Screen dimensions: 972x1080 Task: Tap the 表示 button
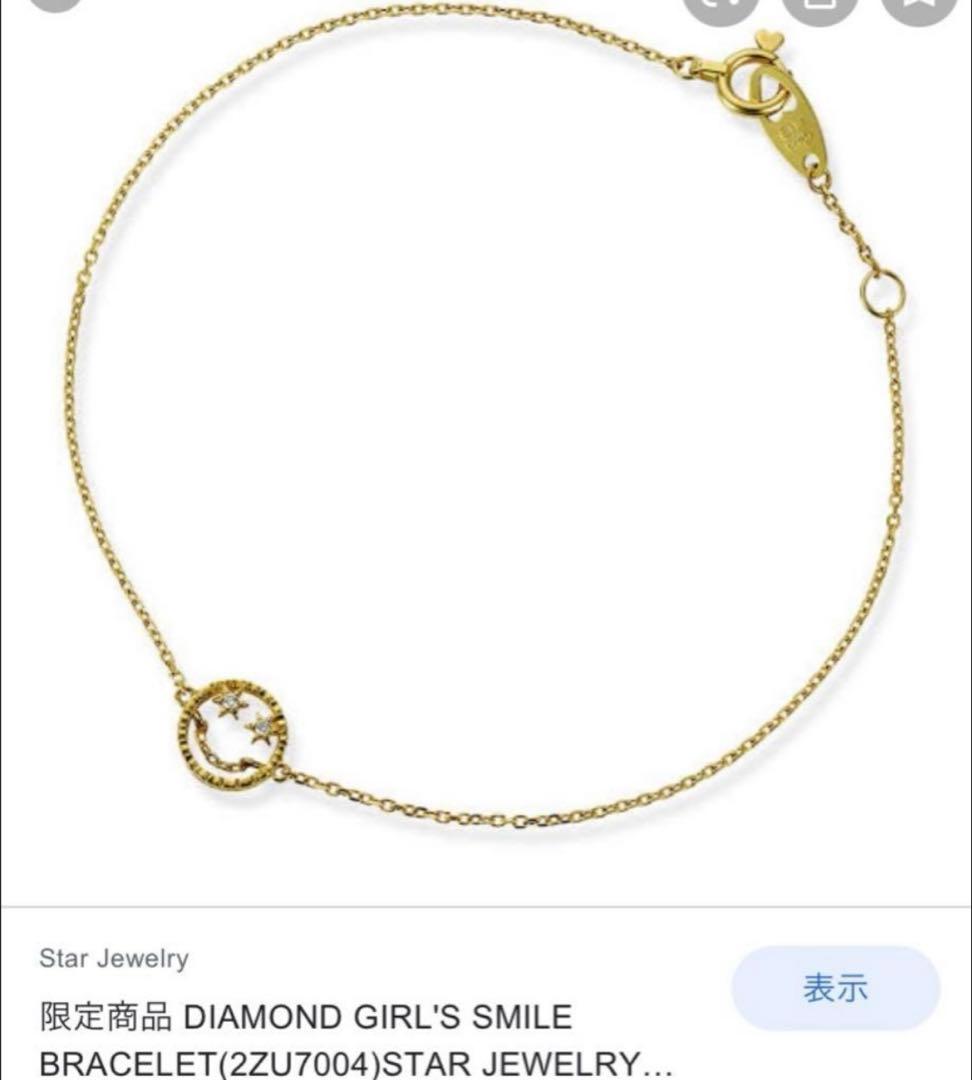coord(835,988)
